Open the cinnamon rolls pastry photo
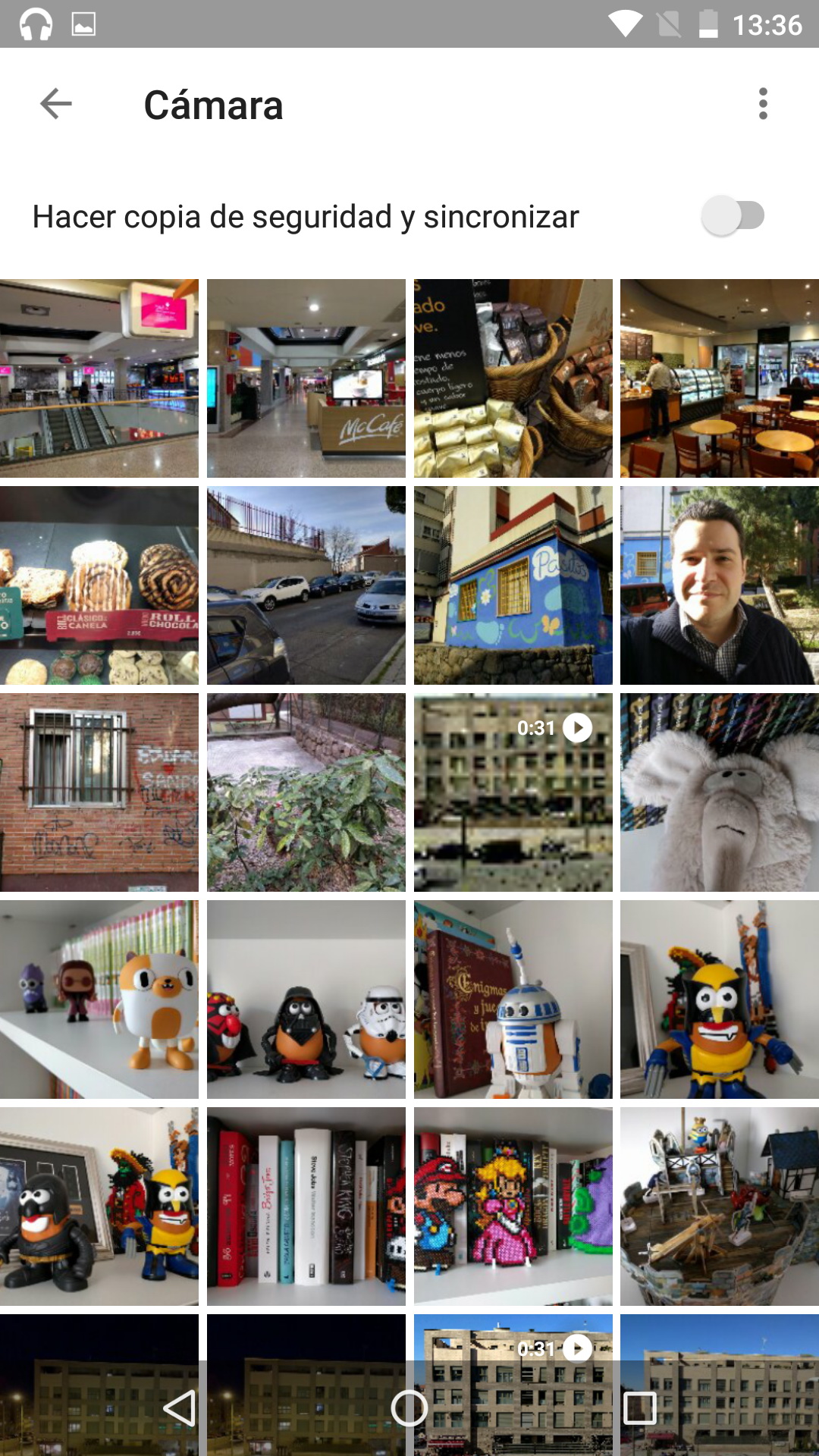Screen dimensions: 819x1456 [x=99, y=585]
